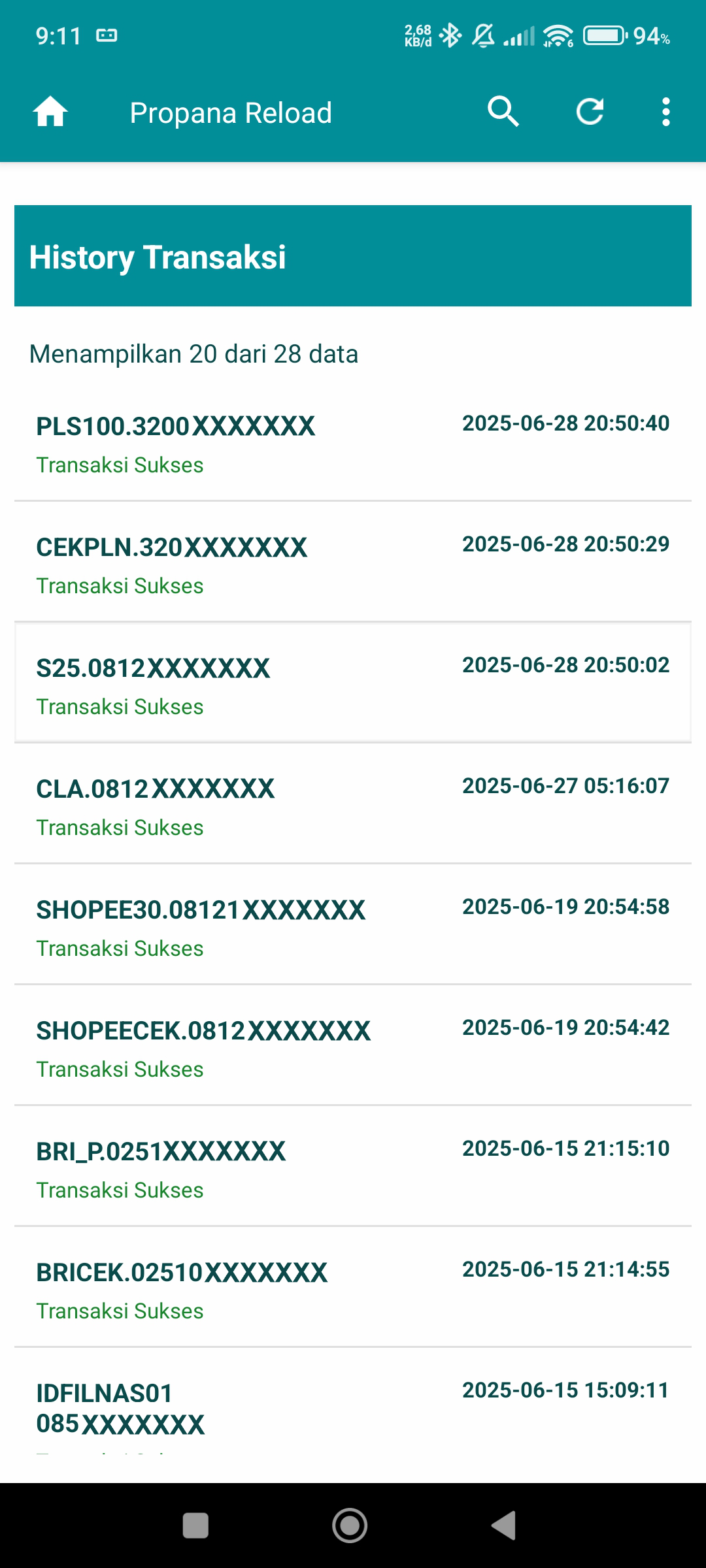706x1568 pixels.
Task: Select the BRI_P.0251 transaction
Action: tap(353, 1167)
